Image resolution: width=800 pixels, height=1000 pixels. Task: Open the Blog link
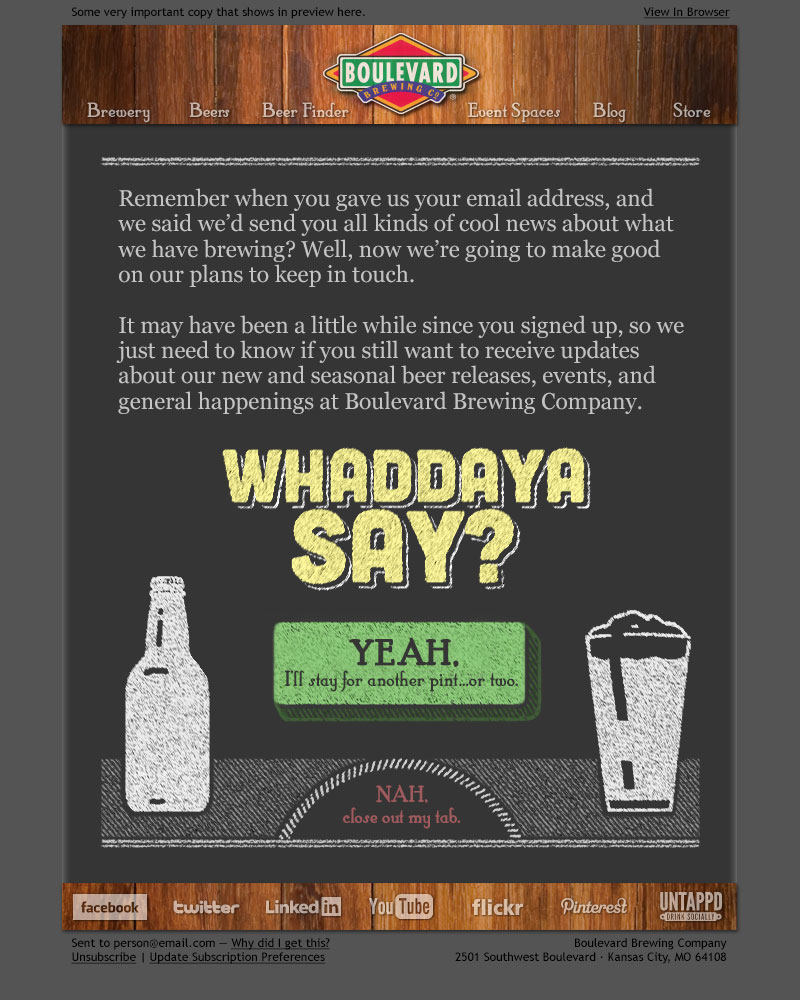tap(609, 111)
